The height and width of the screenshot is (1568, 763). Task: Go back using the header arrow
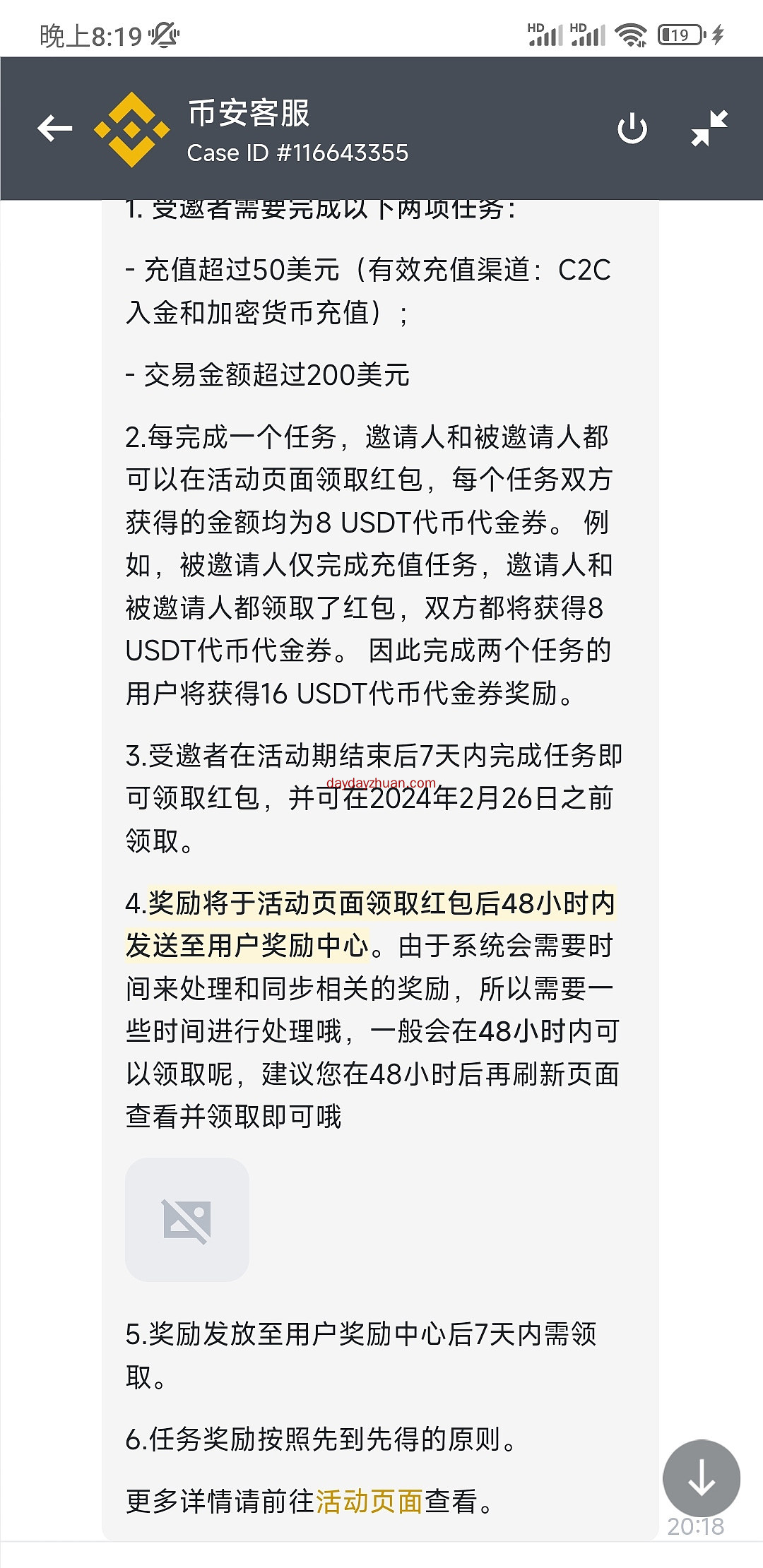point(55,129)
